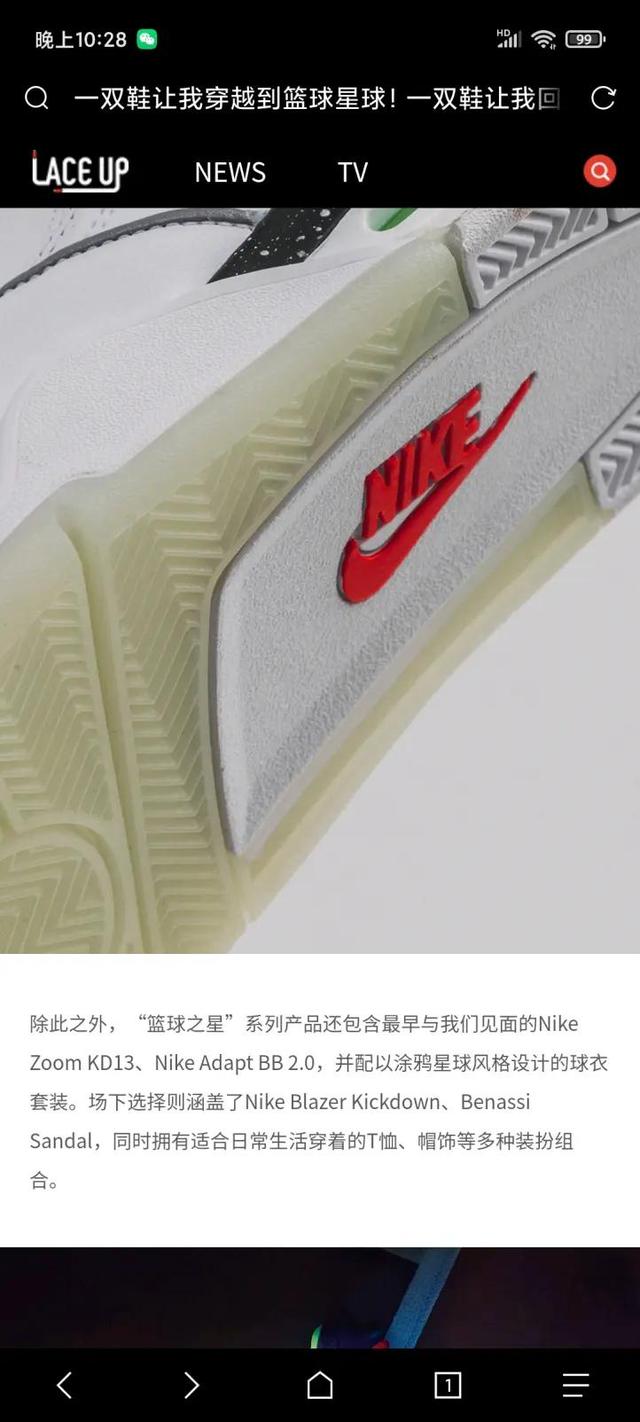The height and width of the screenshot is (1422, 640).
Task: Open the browser home page
Action: 320,1385
